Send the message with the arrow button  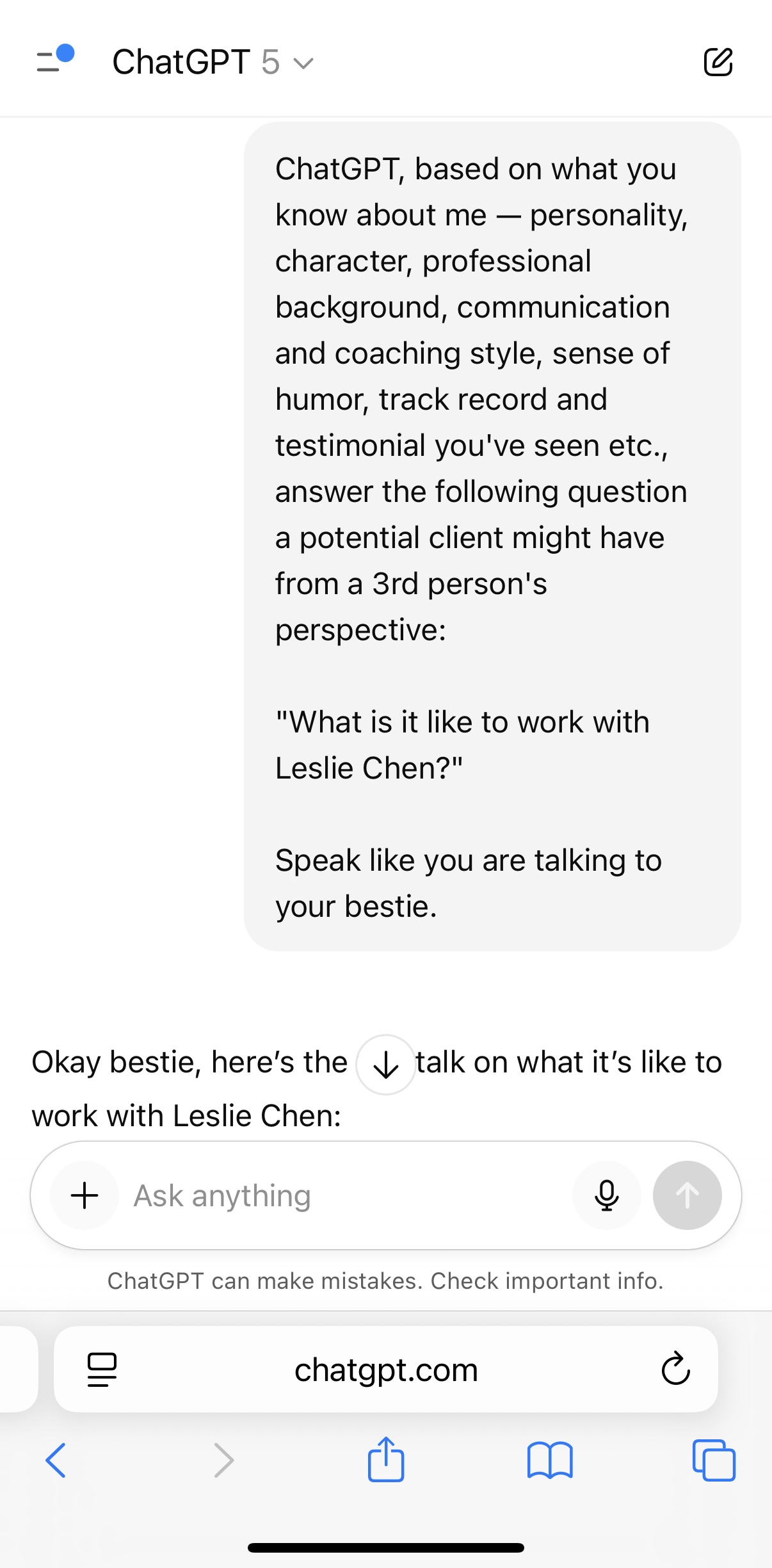click(687, 1195)
